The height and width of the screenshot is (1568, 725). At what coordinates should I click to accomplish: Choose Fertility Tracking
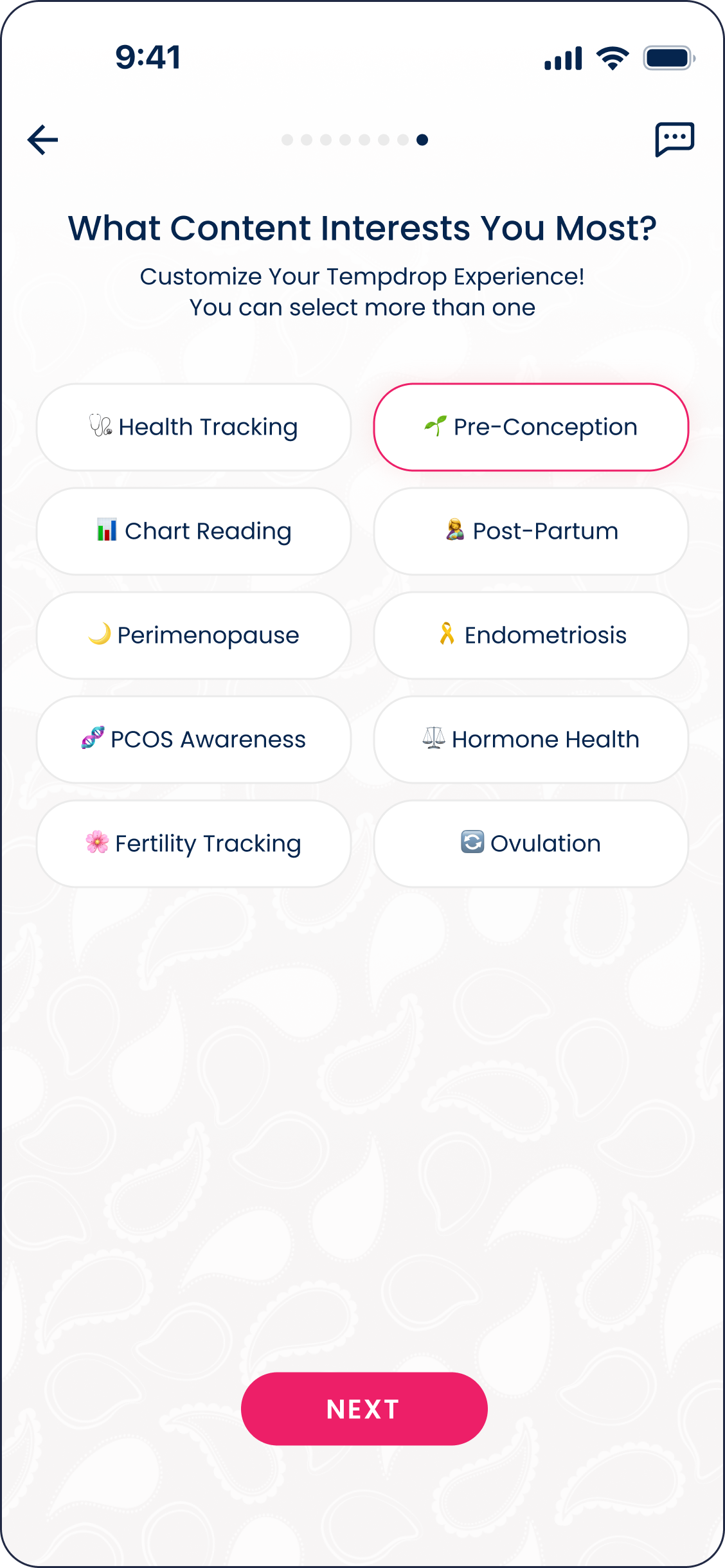(x=194, y=843)
